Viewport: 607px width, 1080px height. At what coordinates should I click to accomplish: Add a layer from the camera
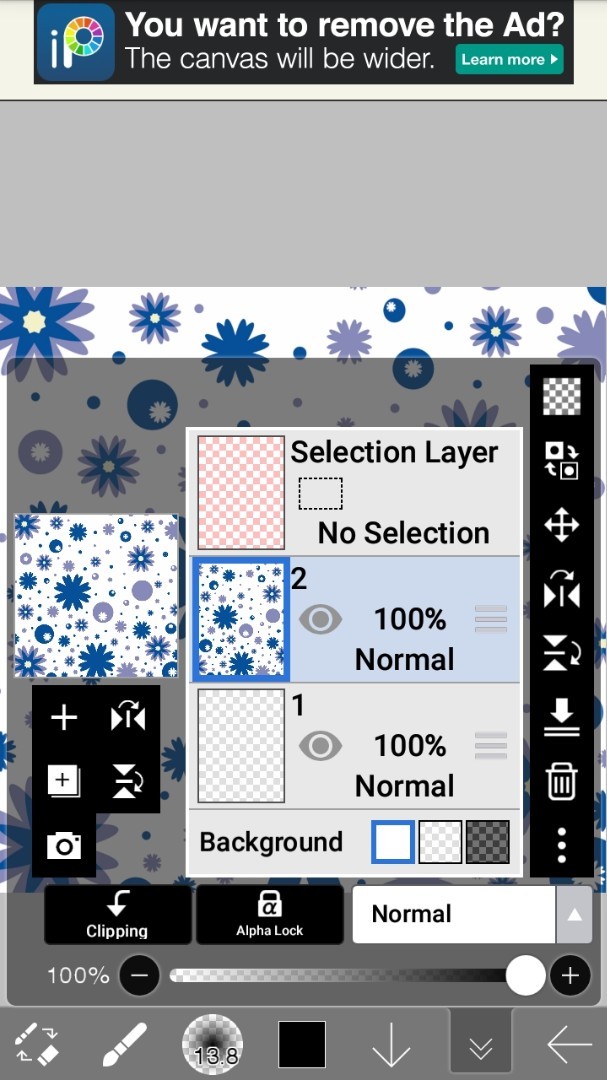tap(64, 846)
